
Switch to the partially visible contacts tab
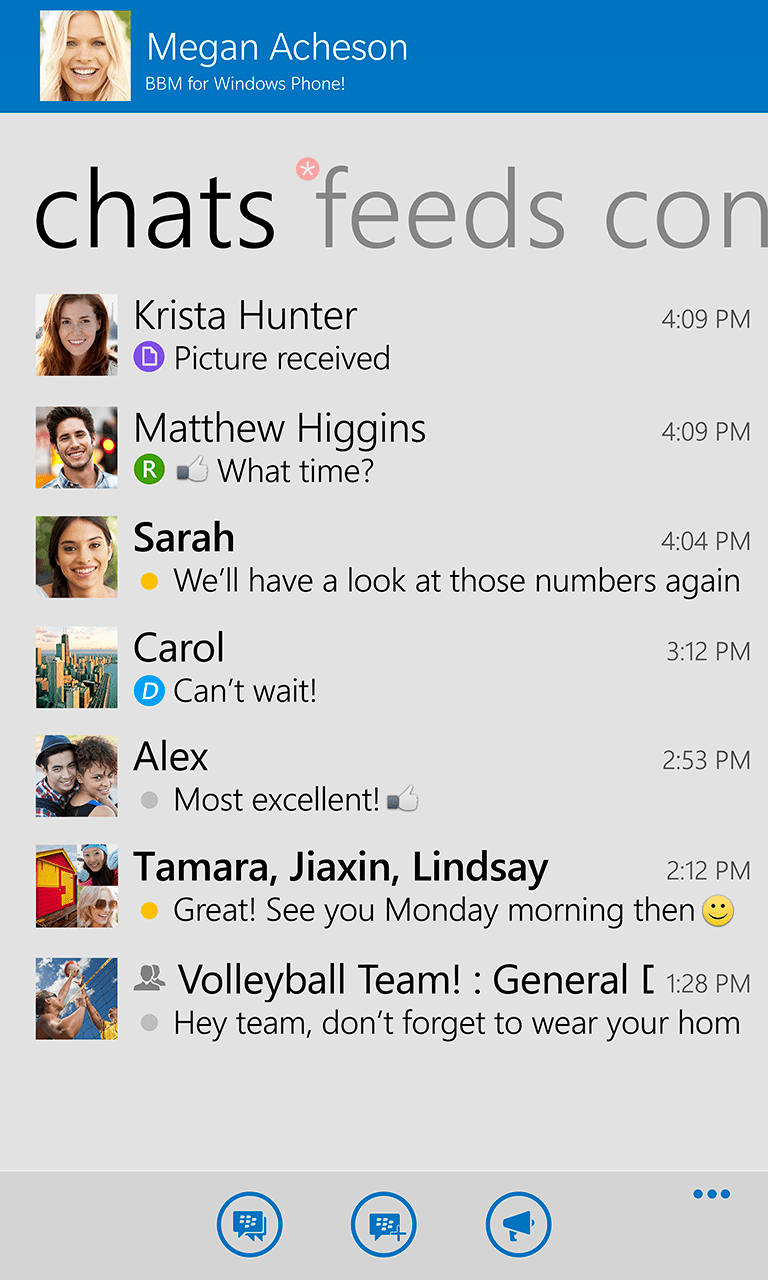(686, 212)
